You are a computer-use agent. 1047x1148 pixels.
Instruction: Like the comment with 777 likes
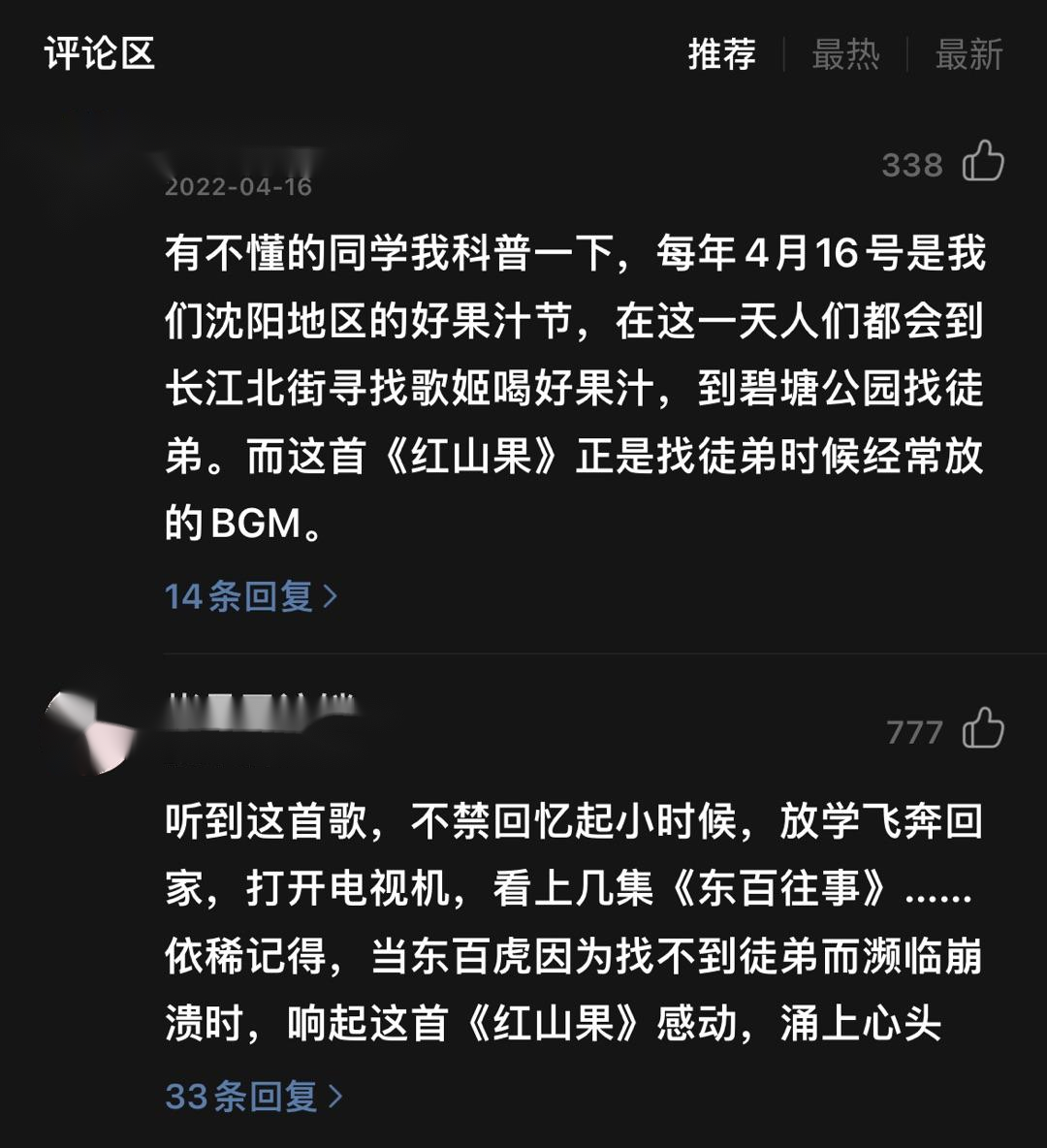click(x=982, y=729)
